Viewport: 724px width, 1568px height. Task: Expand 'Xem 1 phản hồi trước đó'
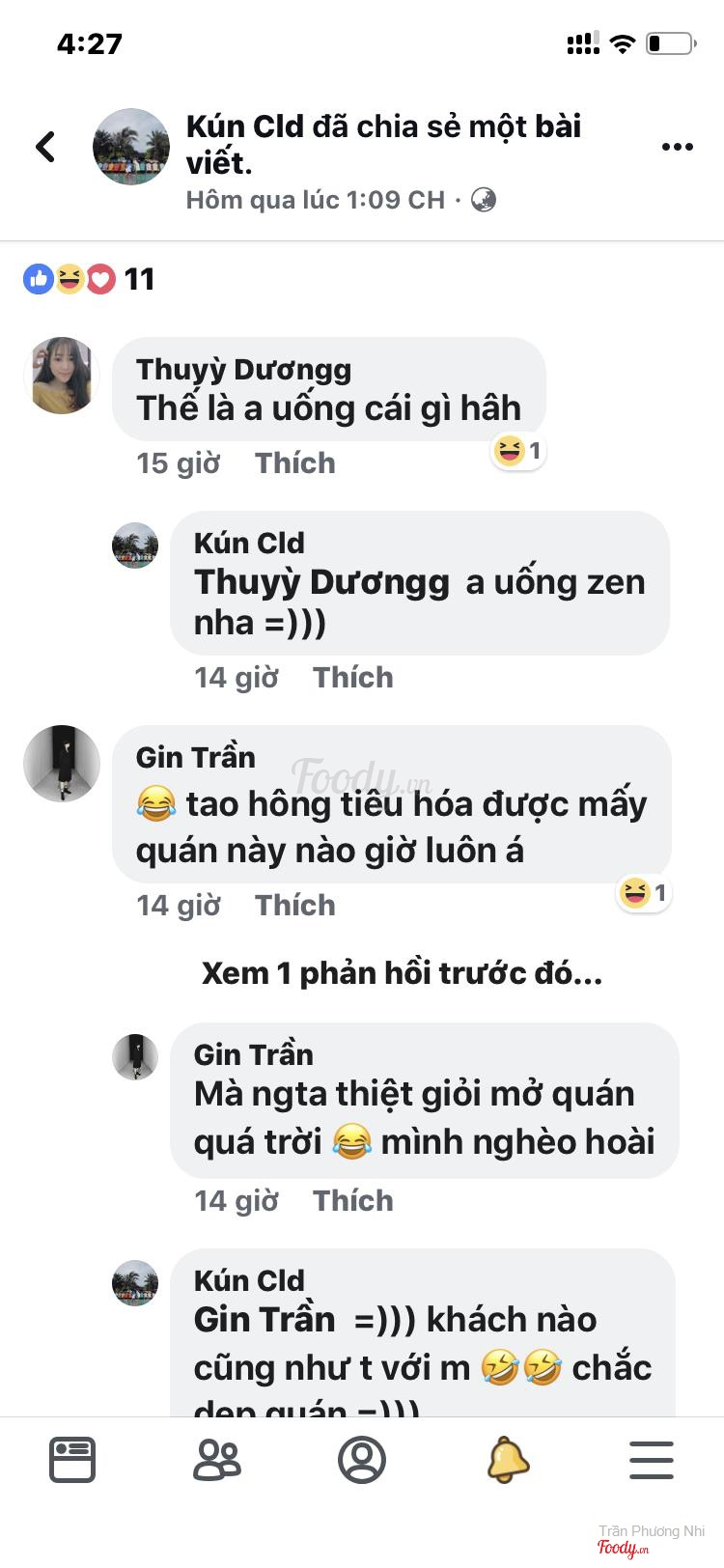402,973
